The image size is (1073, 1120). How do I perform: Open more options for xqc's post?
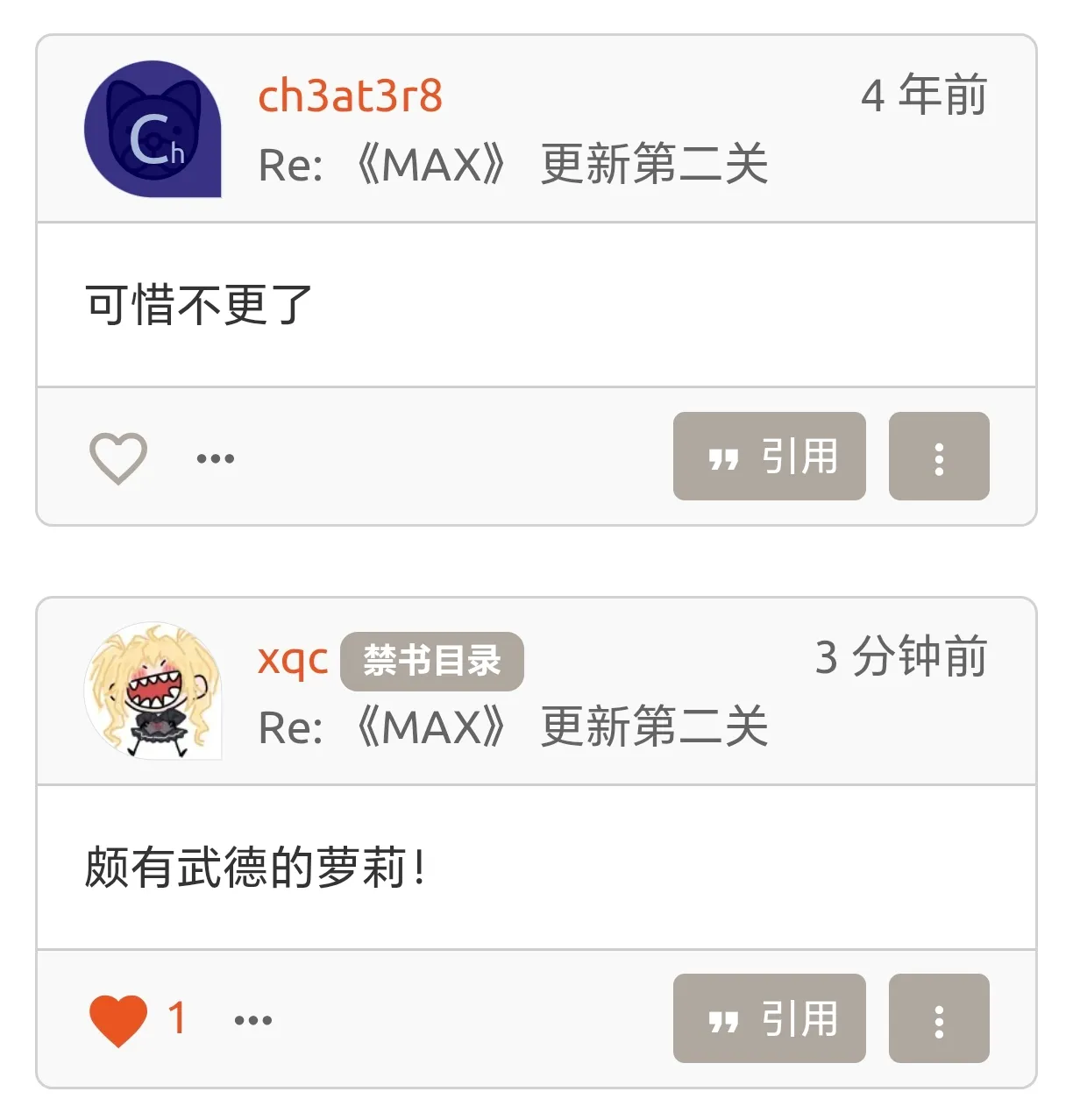938,1018
